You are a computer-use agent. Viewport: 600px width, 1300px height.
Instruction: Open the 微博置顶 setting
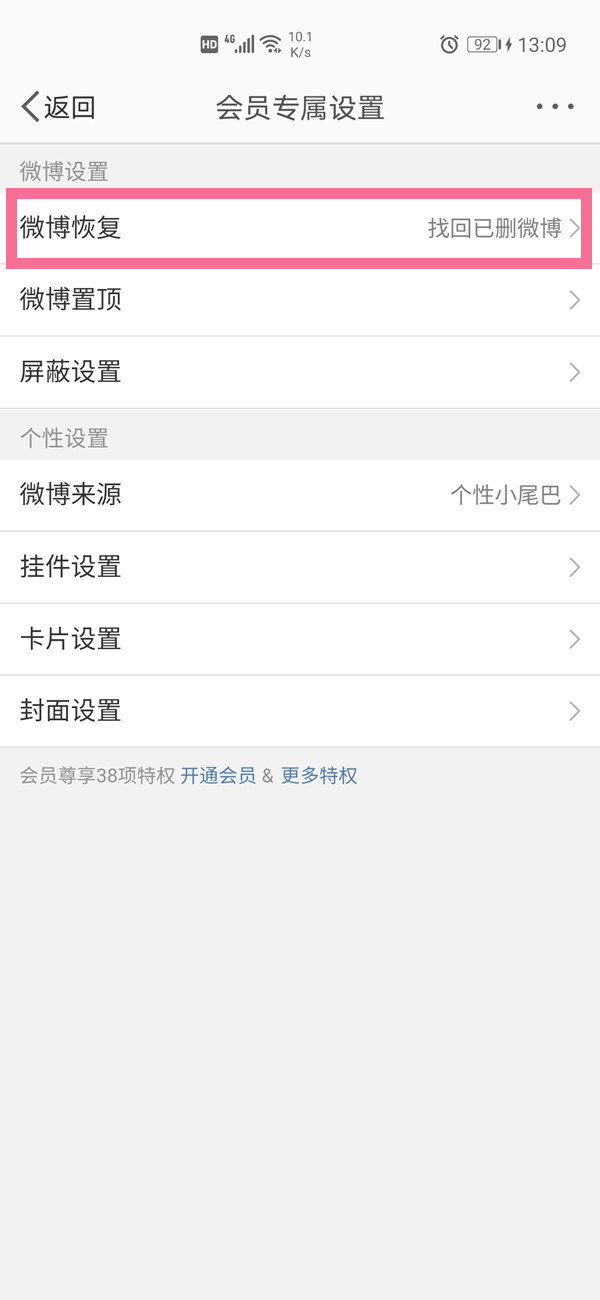(x=300, y=300)
